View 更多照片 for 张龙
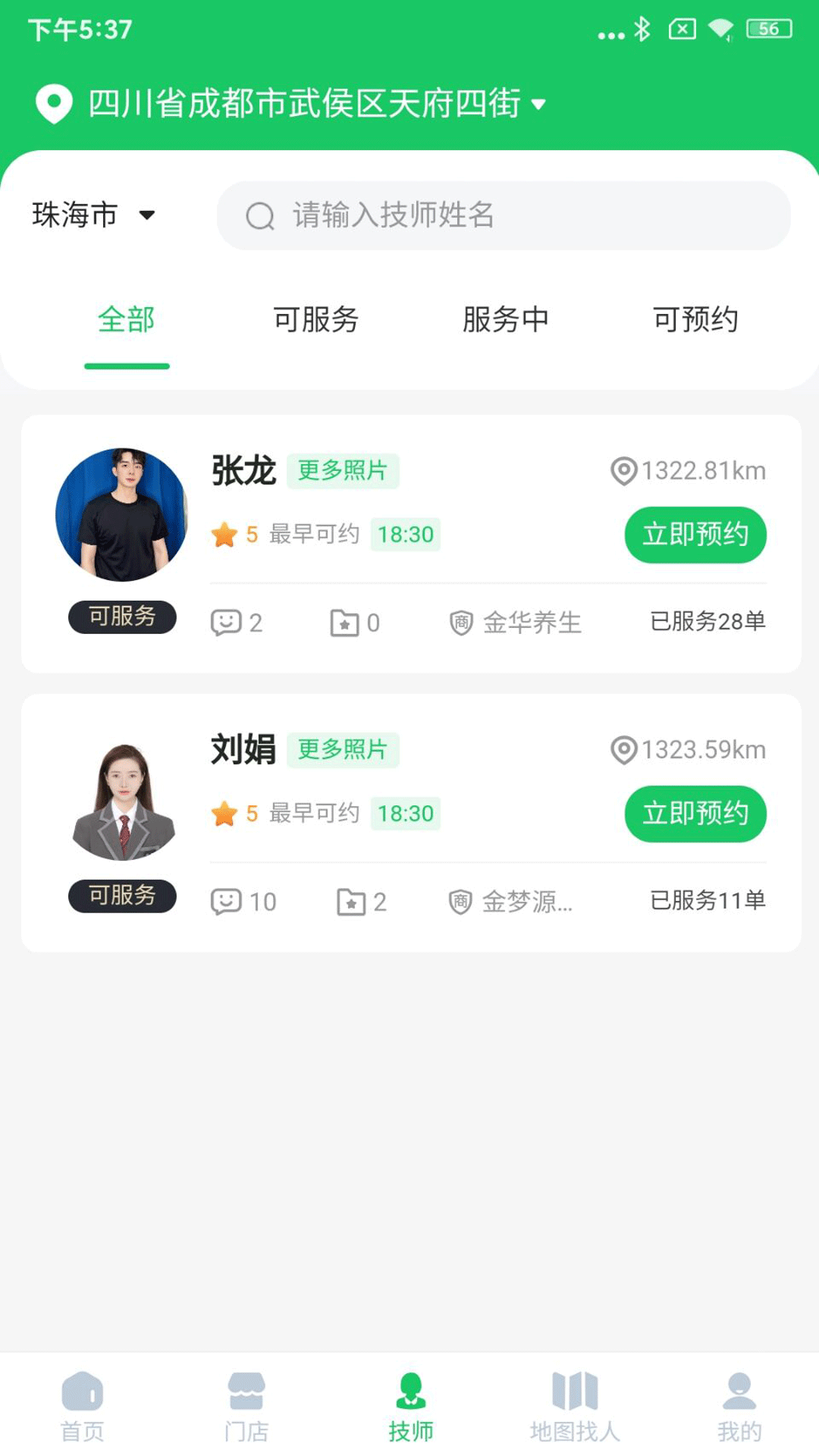The width and height of the screenshot is (819, 1456). pos(343,470)
